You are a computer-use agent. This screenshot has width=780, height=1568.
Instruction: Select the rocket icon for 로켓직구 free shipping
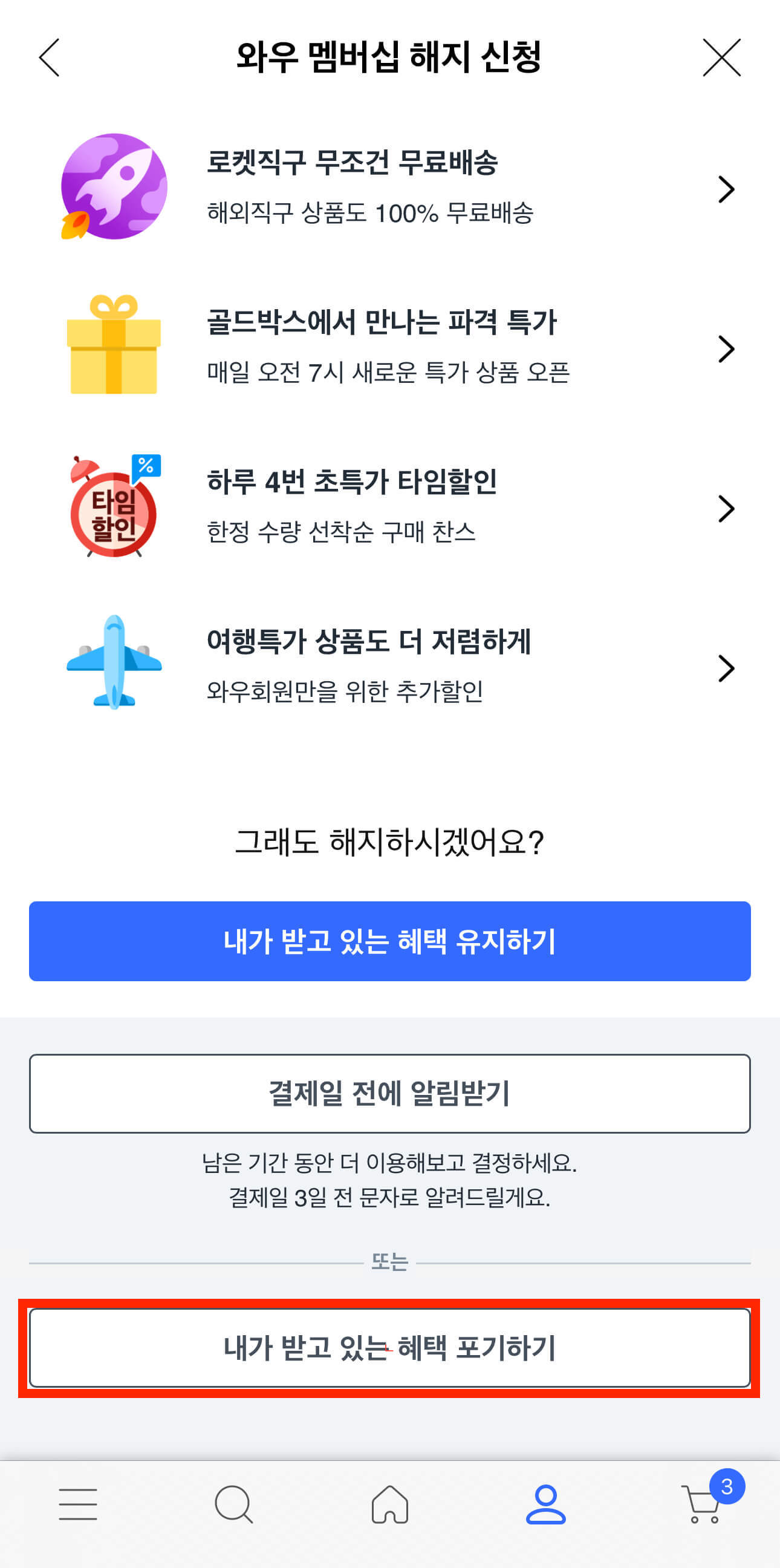[113, 188]
